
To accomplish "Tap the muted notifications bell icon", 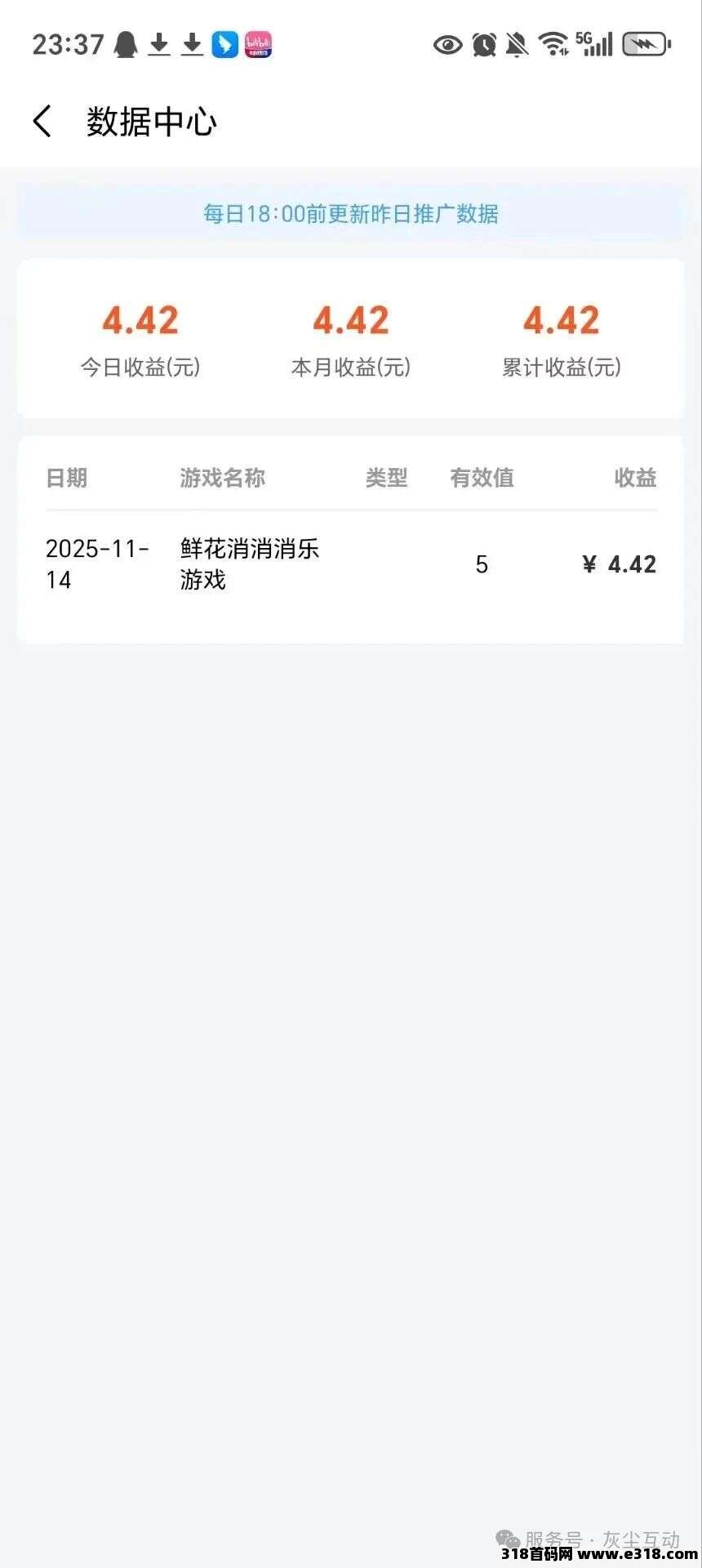I will click(516, 45).
